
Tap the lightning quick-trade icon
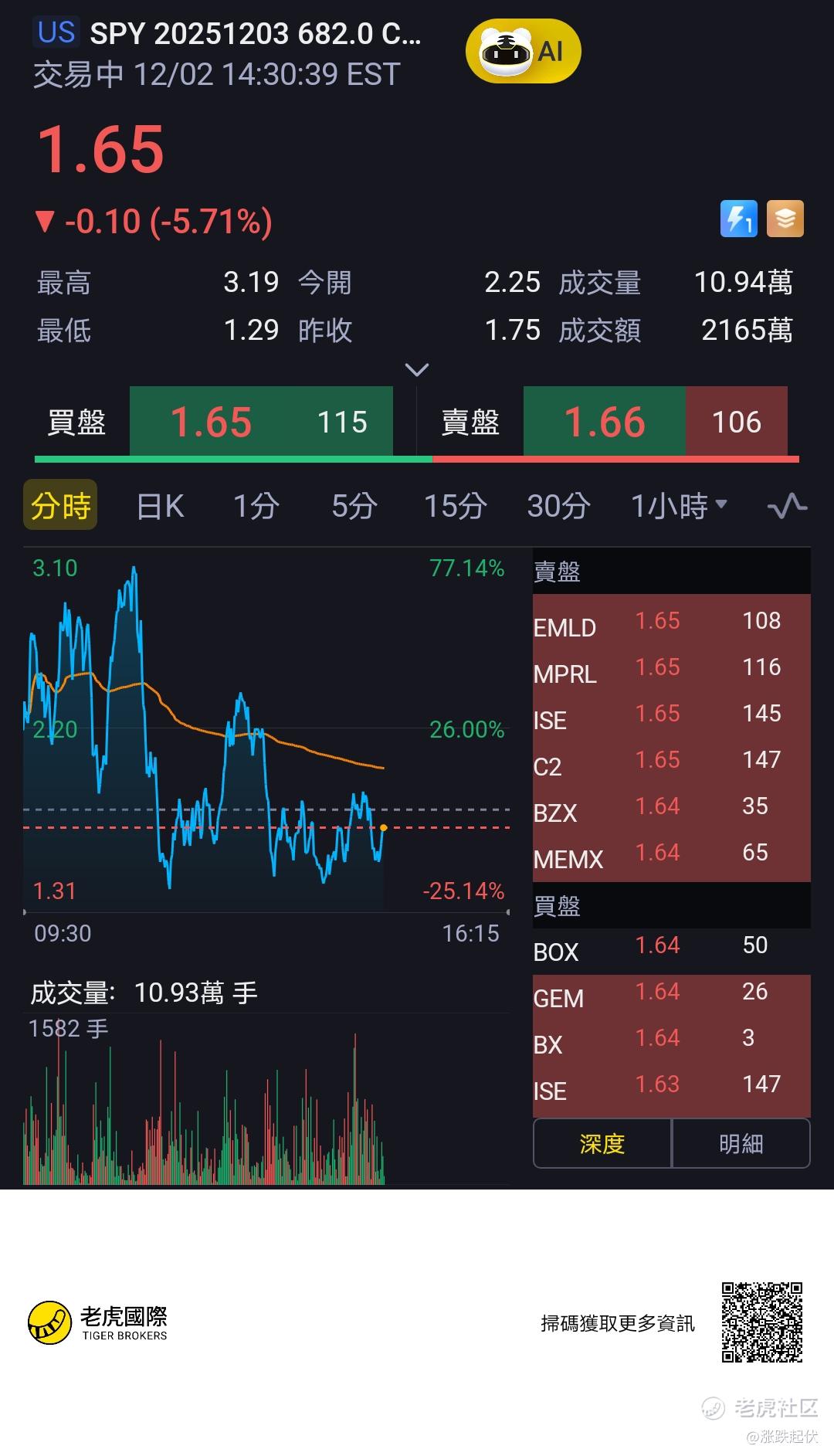(738, 219)
